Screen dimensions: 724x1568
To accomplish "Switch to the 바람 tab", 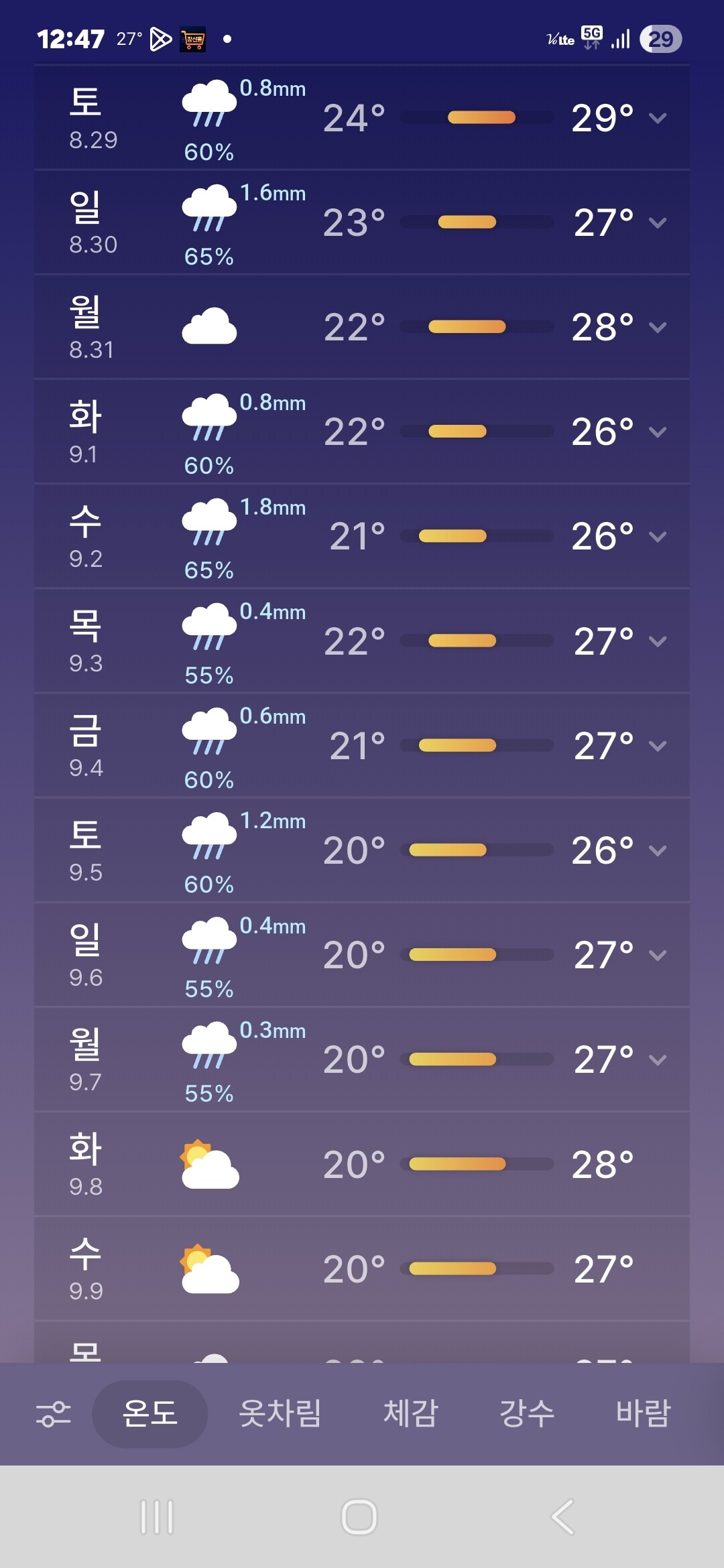I will click(x=643, y=1414).
